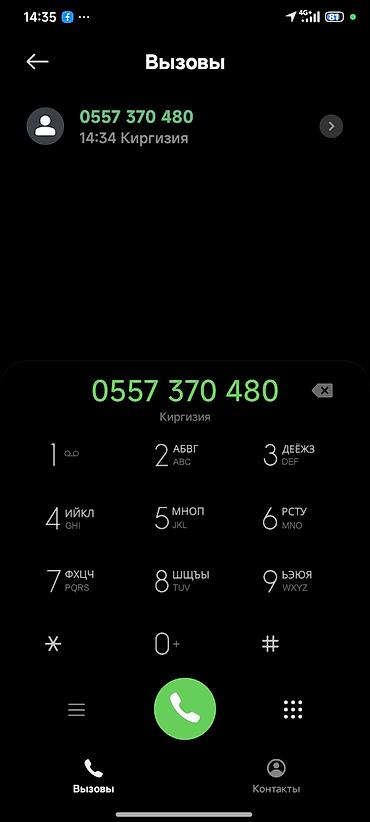Open details chevron for the 14:34 call
The image size is (370, 822).
point(331,126)
